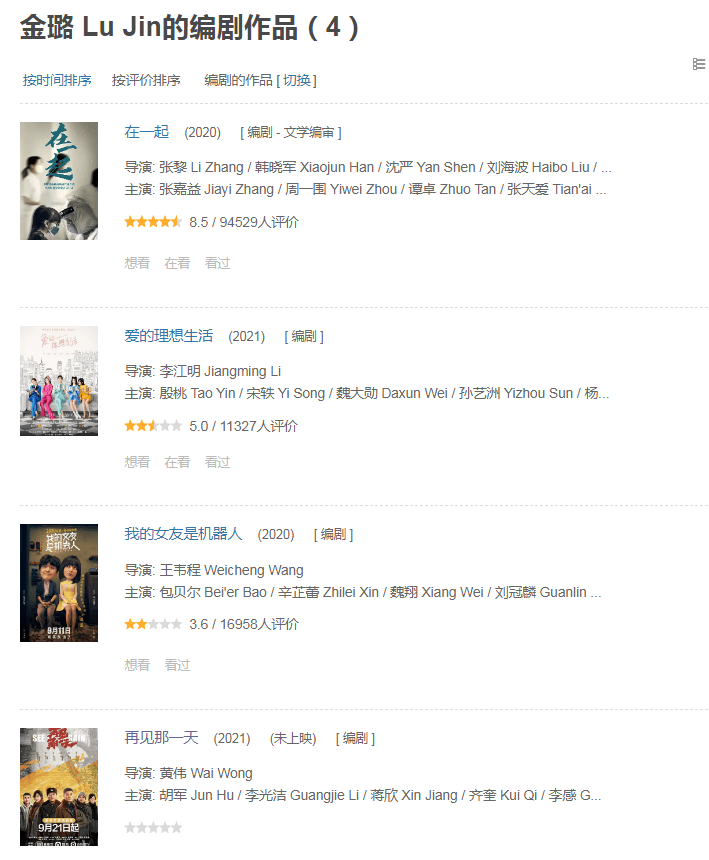Mark 在一起 as 看过
709x860 pixels.
217,263
